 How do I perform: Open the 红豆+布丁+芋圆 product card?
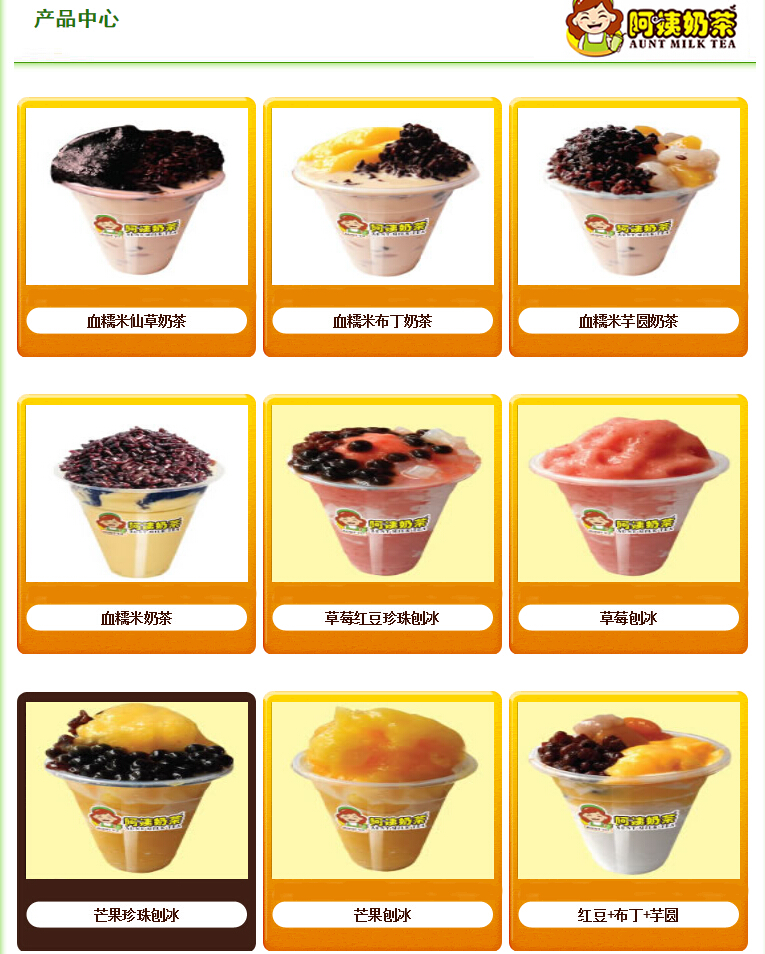629,791
